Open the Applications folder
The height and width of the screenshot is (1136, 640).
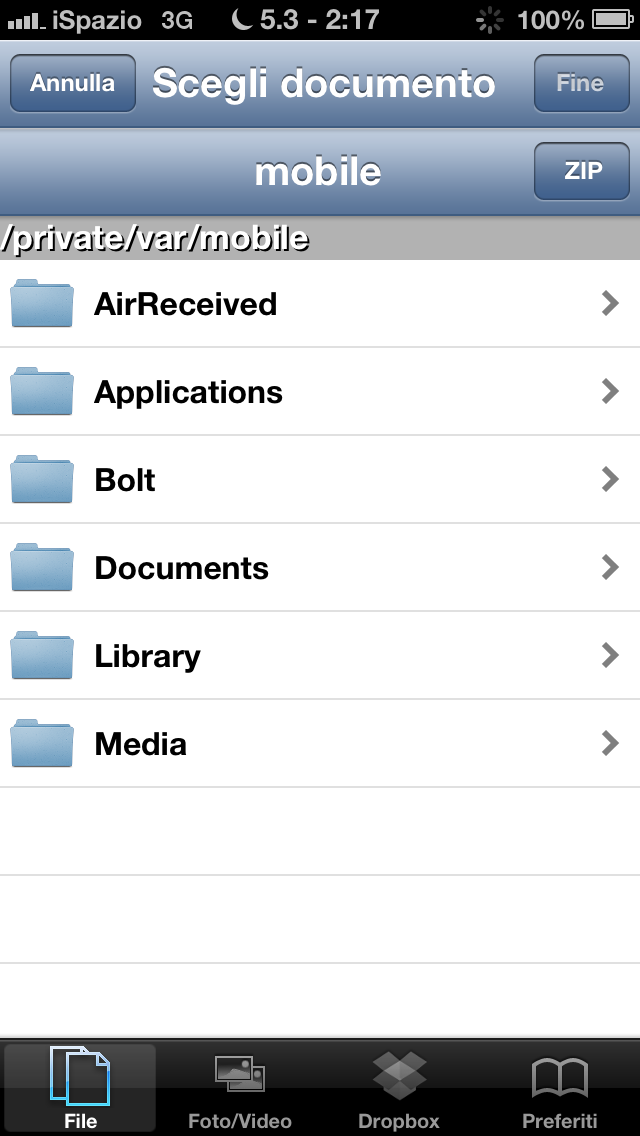[320, 392]
